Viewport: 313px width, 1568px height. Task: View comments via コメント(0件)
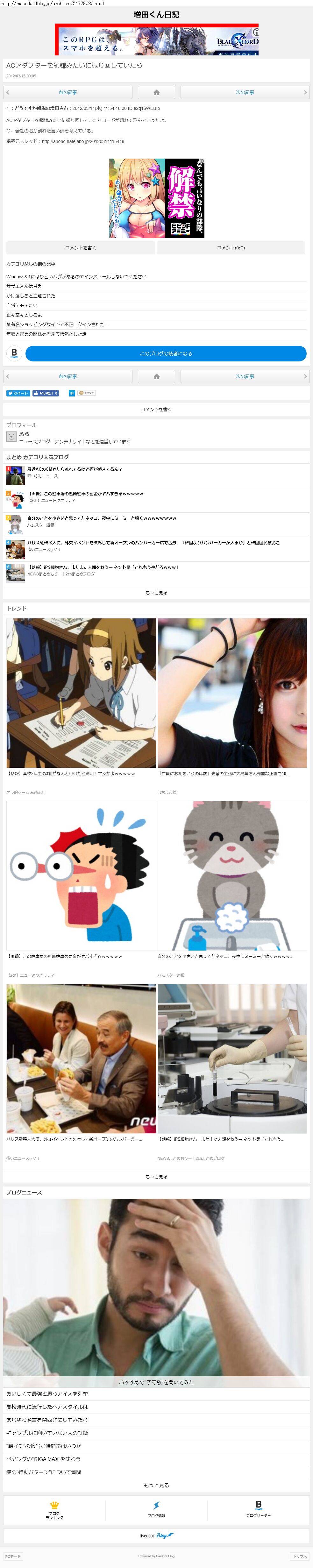point(231,248)
